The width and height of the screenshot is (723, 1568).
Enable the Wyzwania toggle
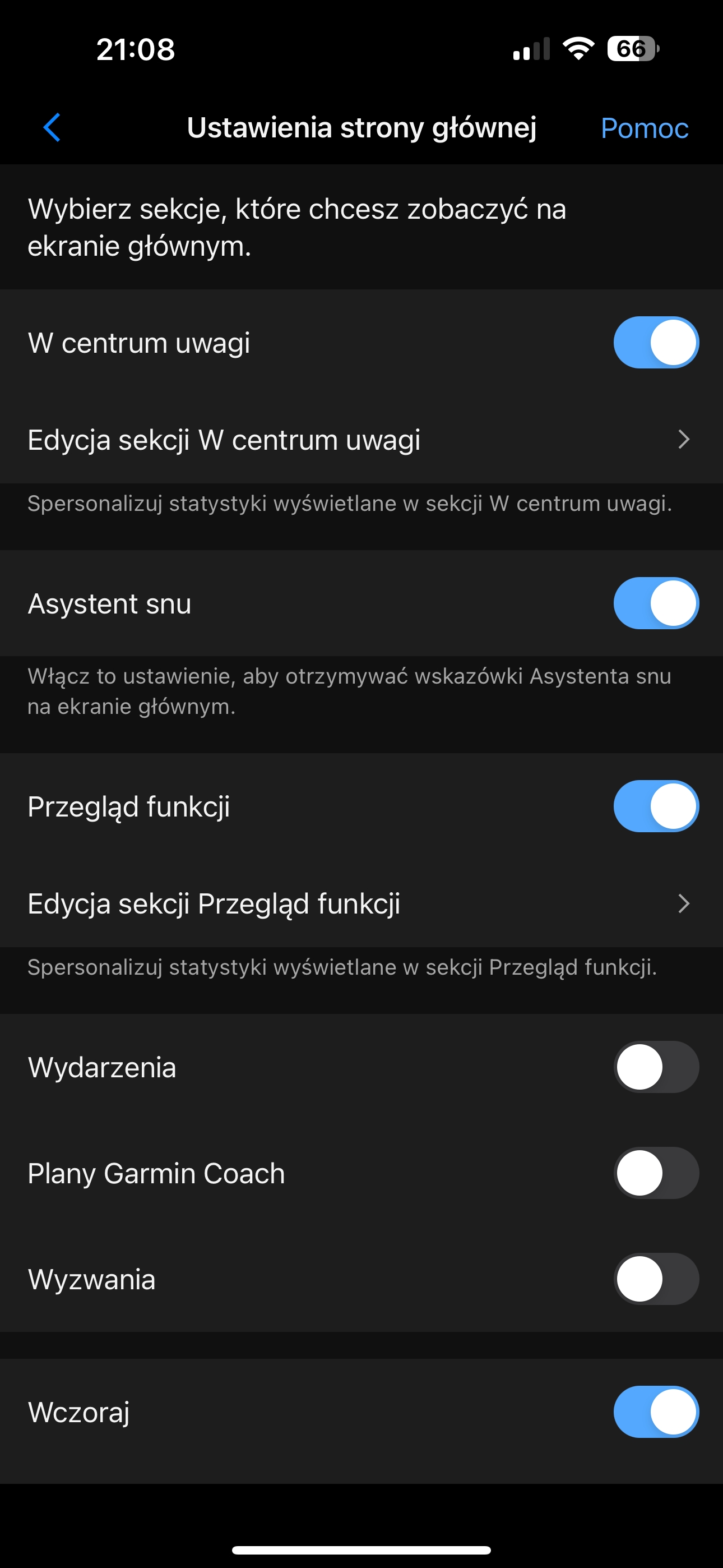(x=656, y=1279)
